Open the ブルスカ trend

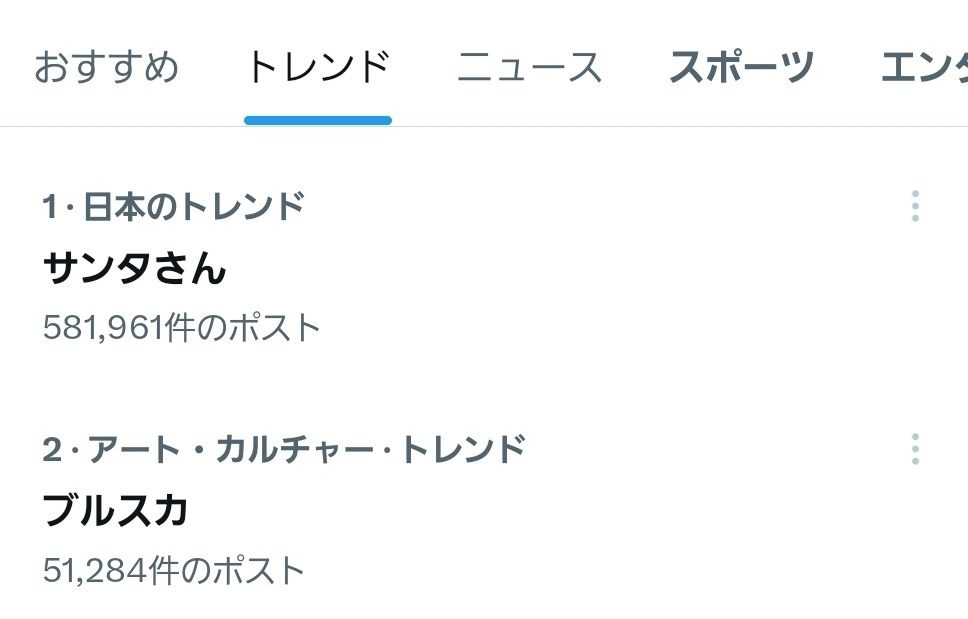point(116,511)
